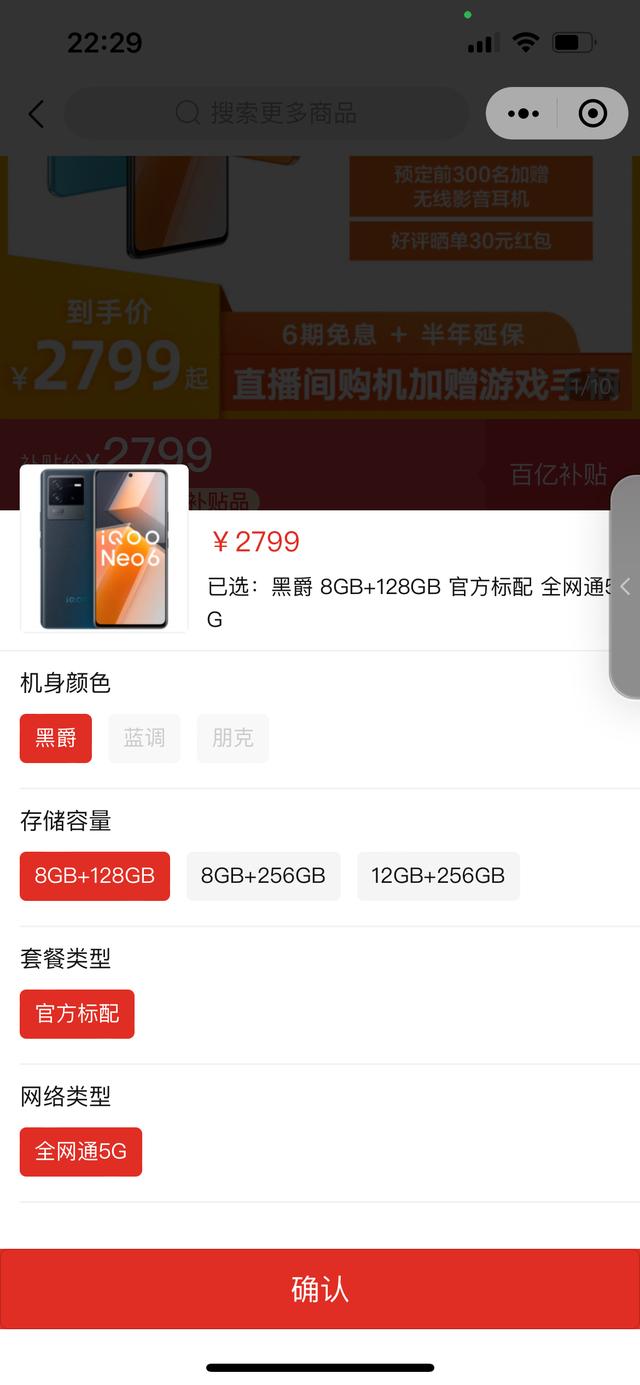This screenshot has height=1385, width=640.
Task: Tap the search box for more products
Action: pos(266,113)
